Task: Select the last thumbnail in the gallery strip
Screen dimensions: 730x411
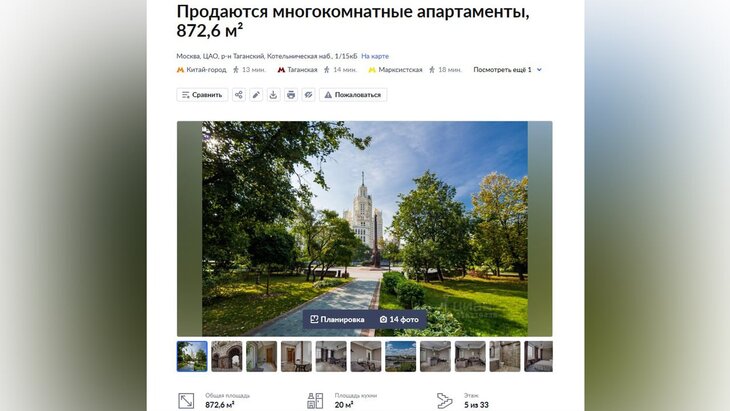Action: point(539,356)
